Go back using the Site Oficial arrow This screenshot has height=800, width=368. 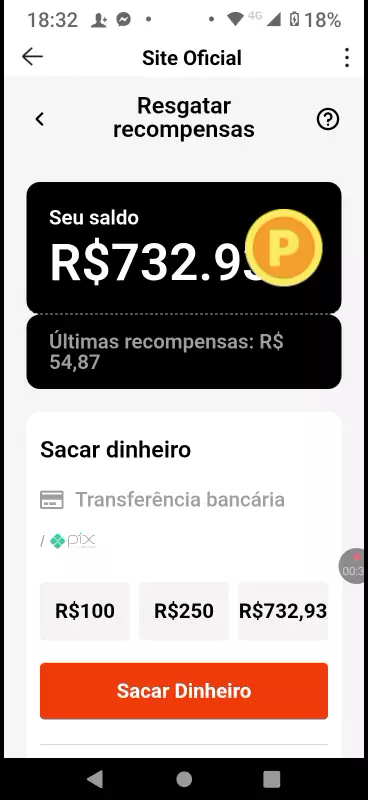pos(32,57)
